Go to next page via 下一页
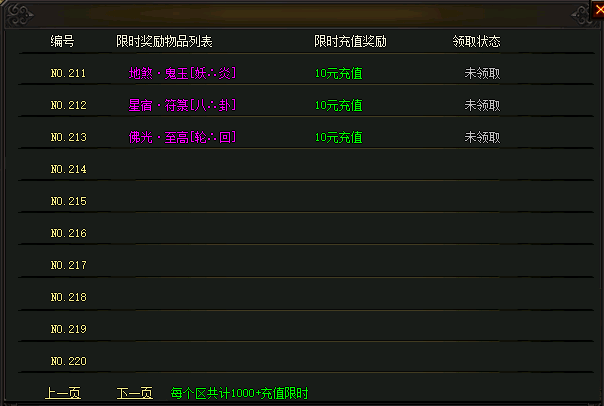604x406 pixels. (x=134, y=393)
